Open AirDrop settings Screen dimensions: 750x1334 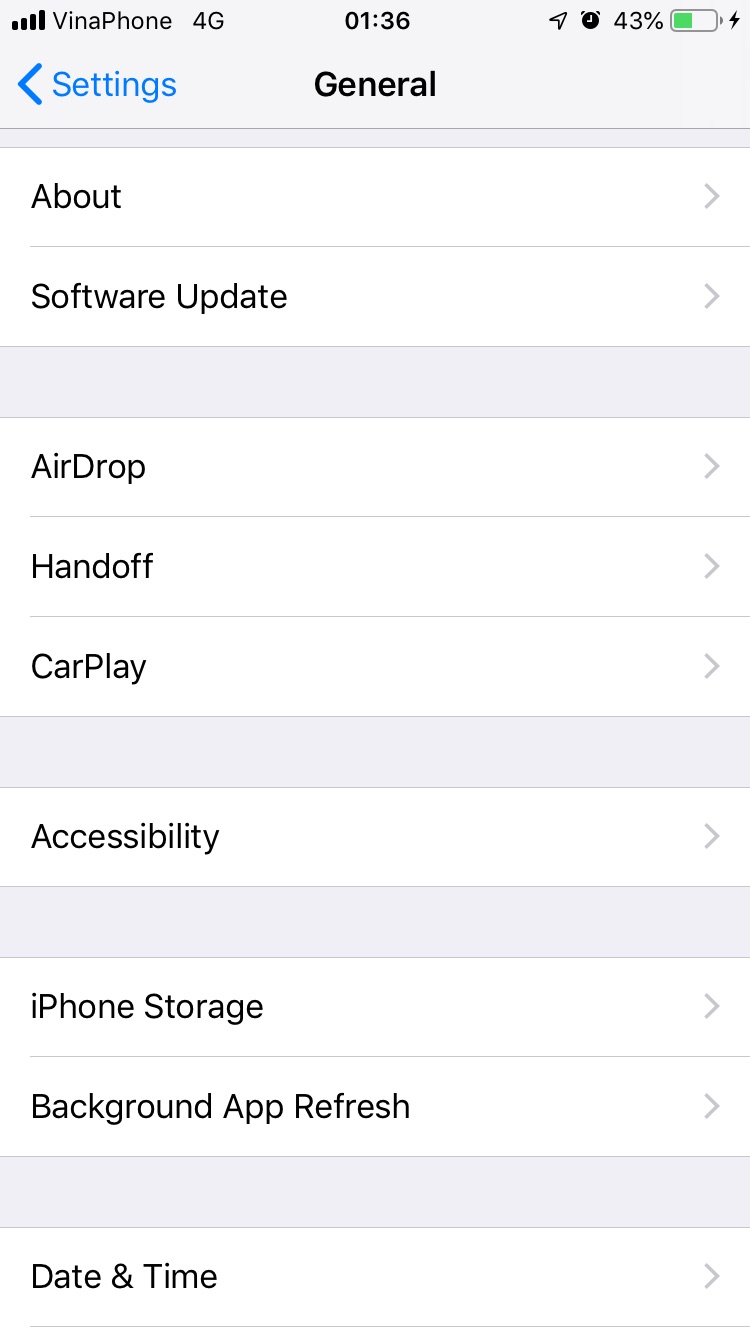[x=375, y=467]
